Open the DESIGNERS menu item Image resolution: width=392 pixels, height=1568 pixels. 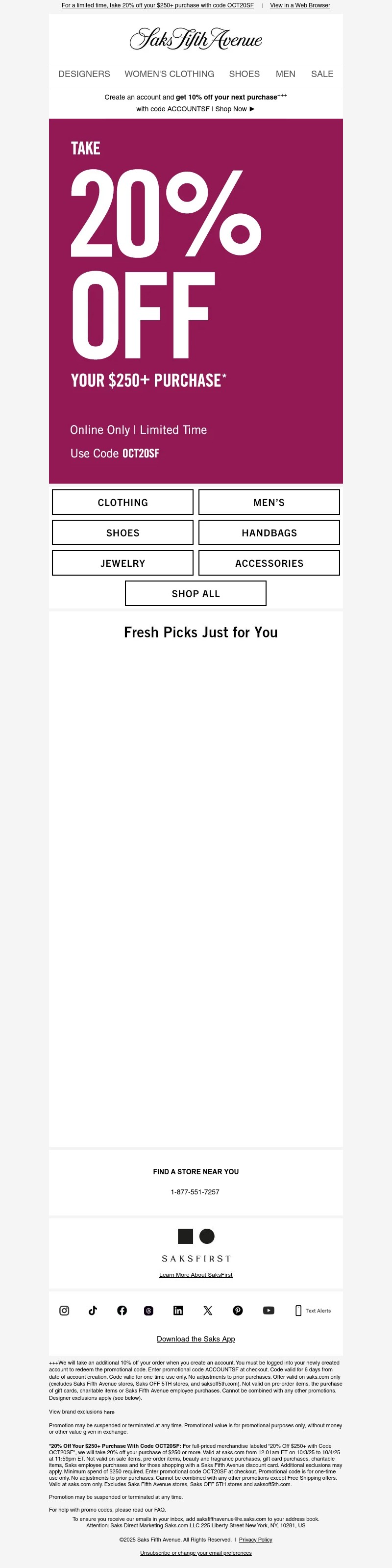(x=84, y=74)
